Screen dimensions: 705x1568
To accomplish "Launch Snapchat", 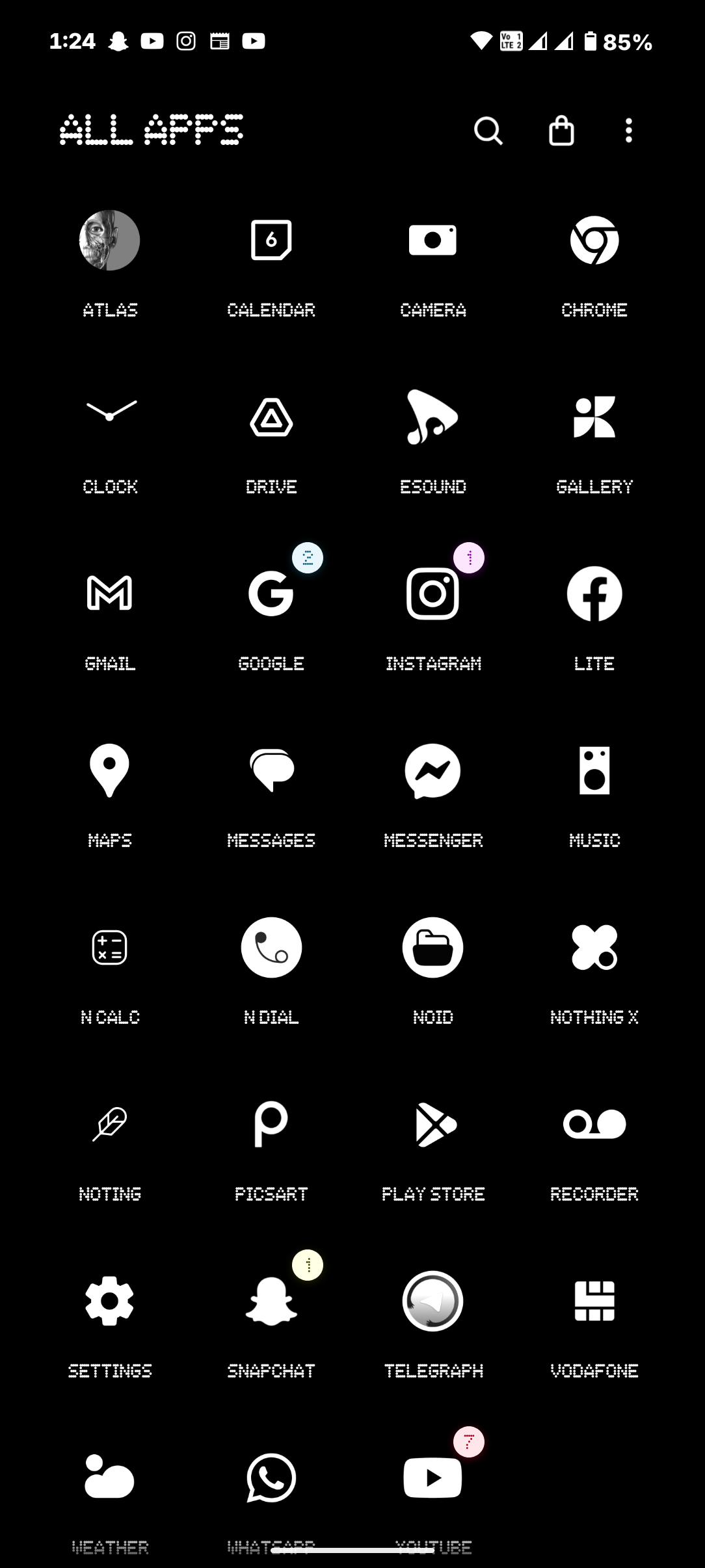I will pyautogui.click(x=271, y=1301).
